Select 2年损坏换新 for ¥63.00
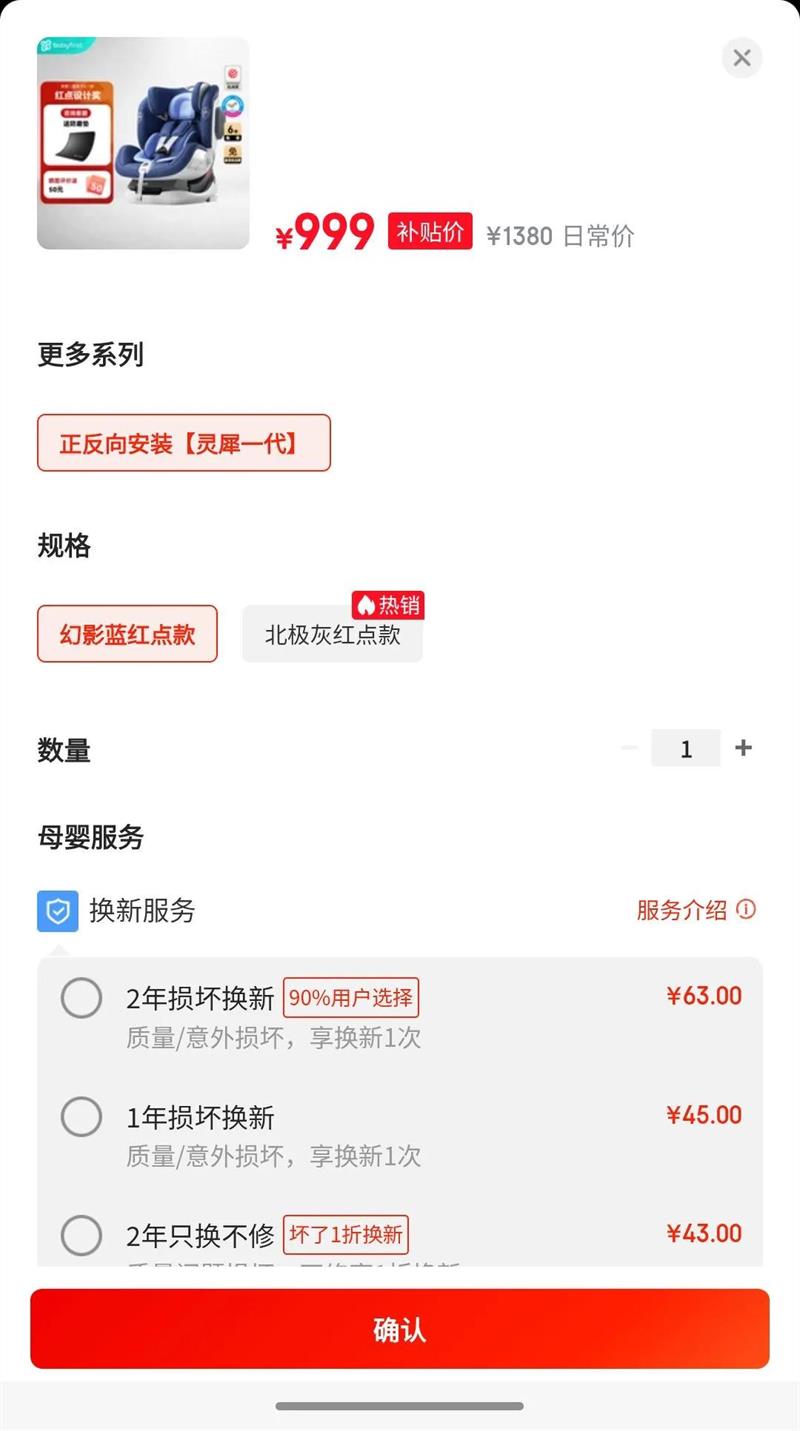800x1431 pixels. tap(82, 998)
